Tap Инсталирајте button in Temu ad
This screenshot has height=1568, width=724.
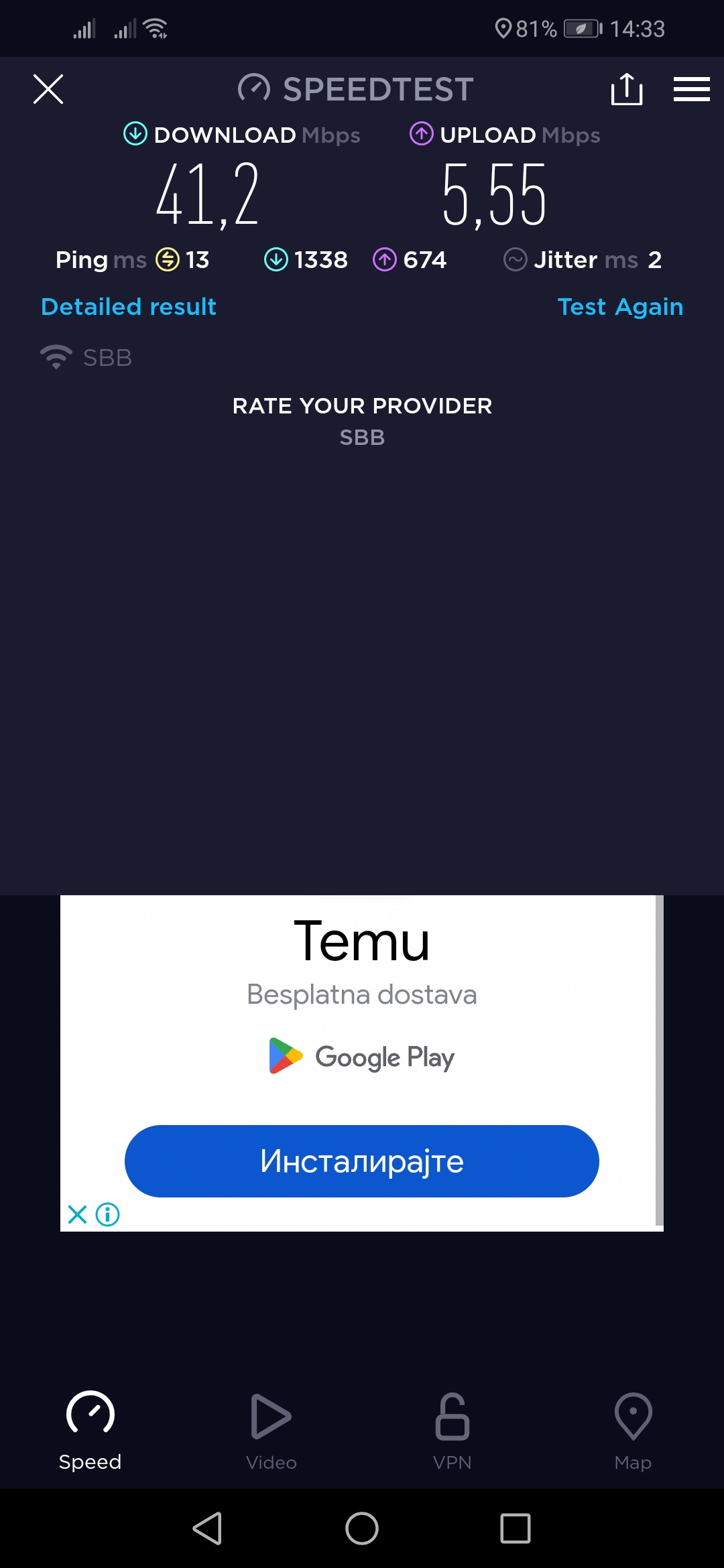[362, 1161]
